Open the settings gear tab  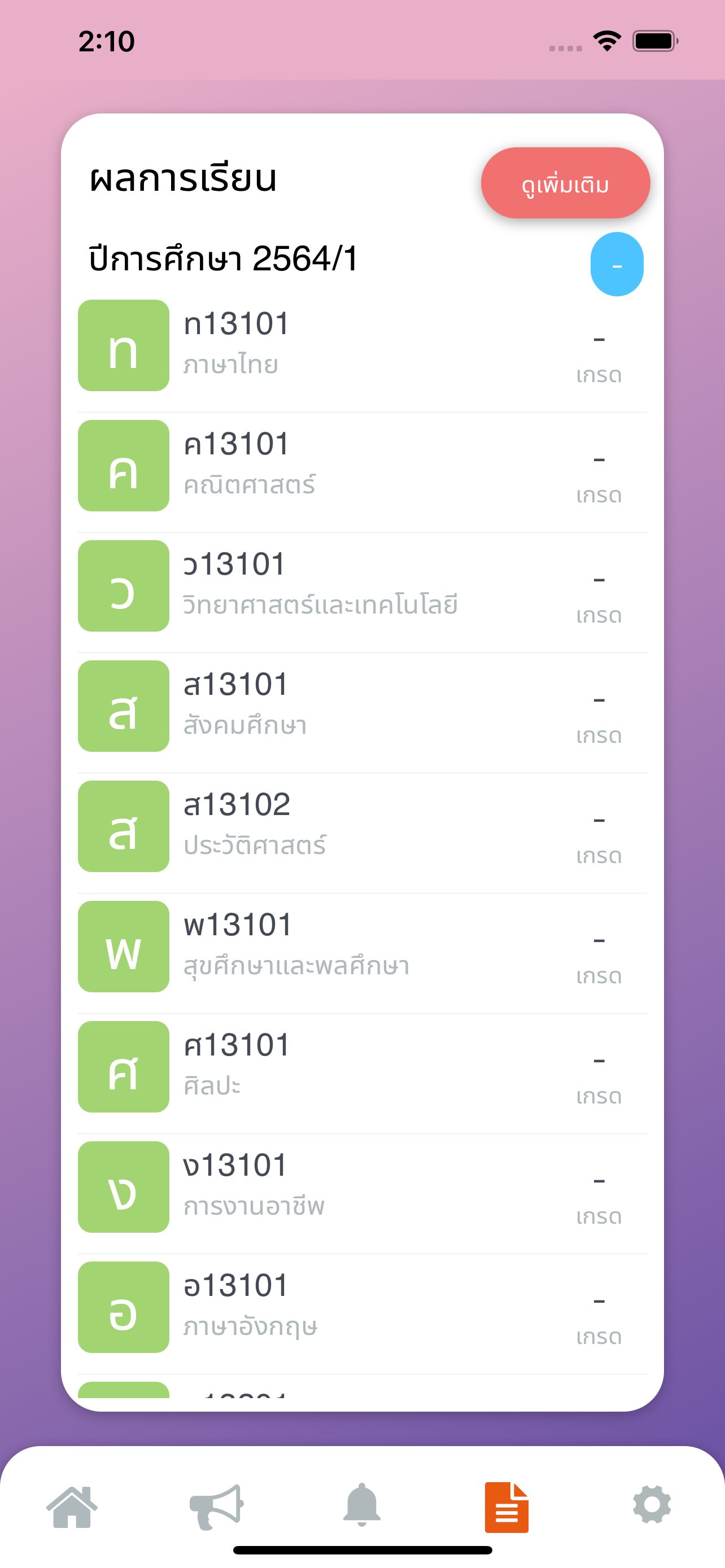click(x=652, y=1505)
